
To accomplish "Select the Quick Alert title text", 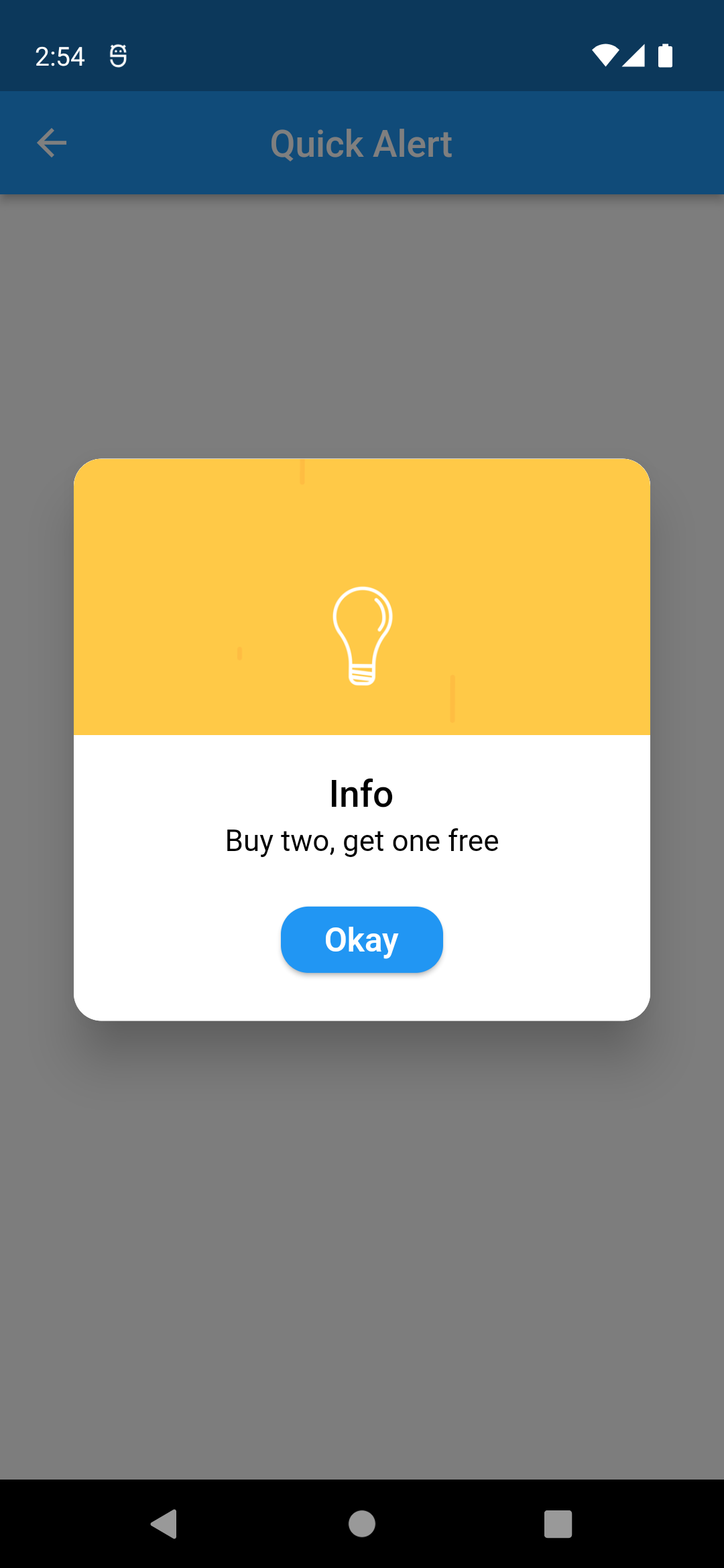I will pyautogui.click(x=361, y=143).
